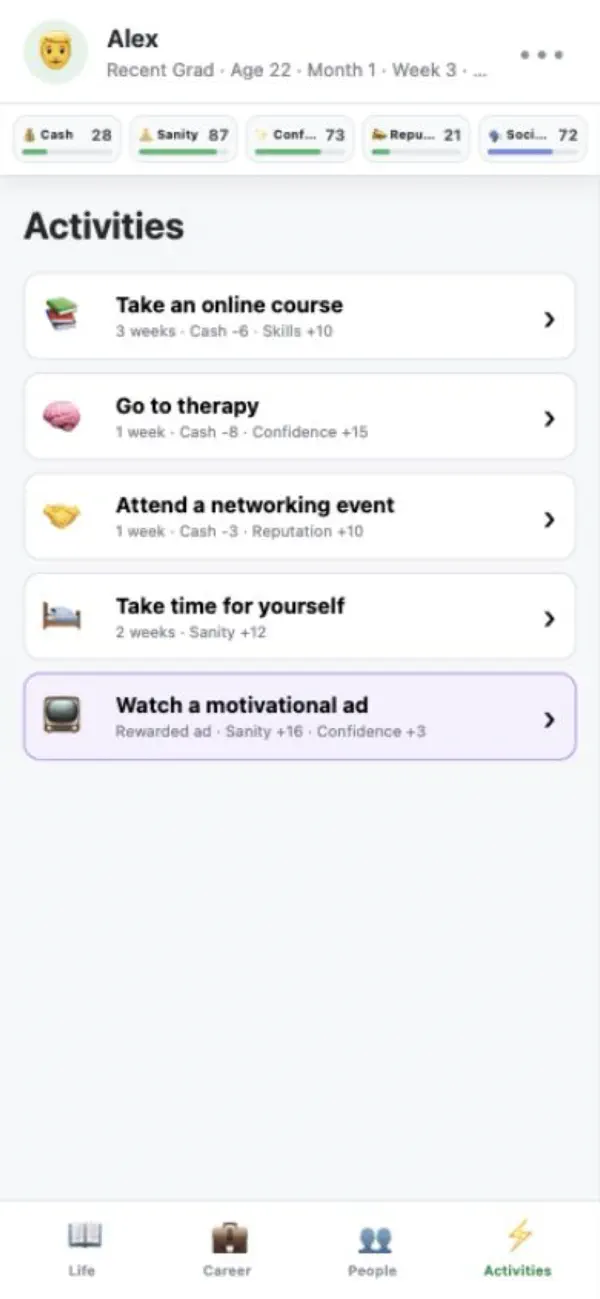
Task: Tap the Cash stat chip
Action: point(67,139)
